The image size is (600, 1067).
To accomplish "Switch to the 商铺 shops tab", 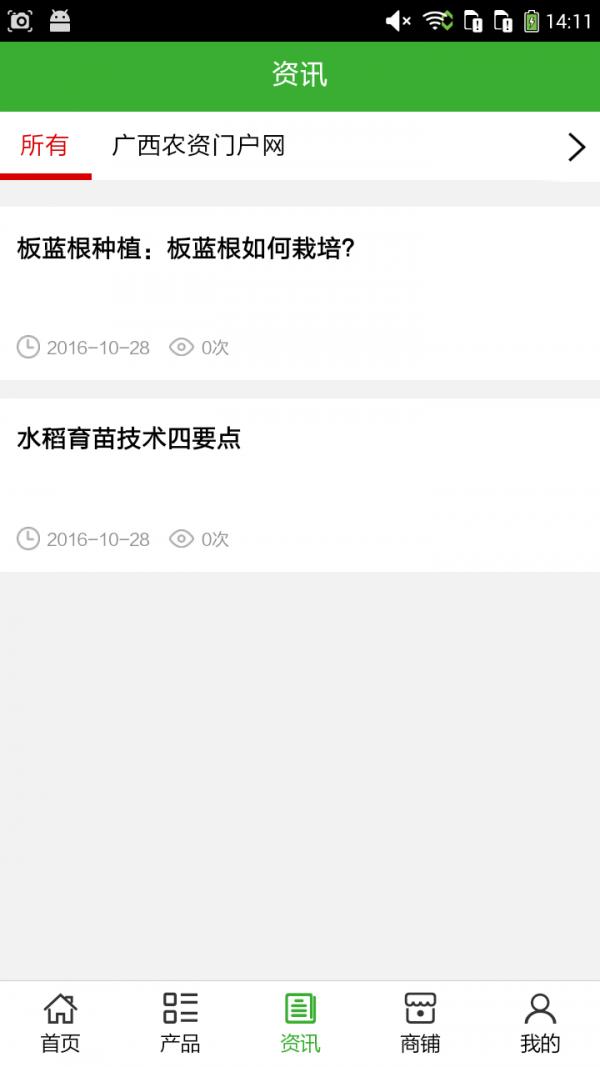I will coord(420,1023).
